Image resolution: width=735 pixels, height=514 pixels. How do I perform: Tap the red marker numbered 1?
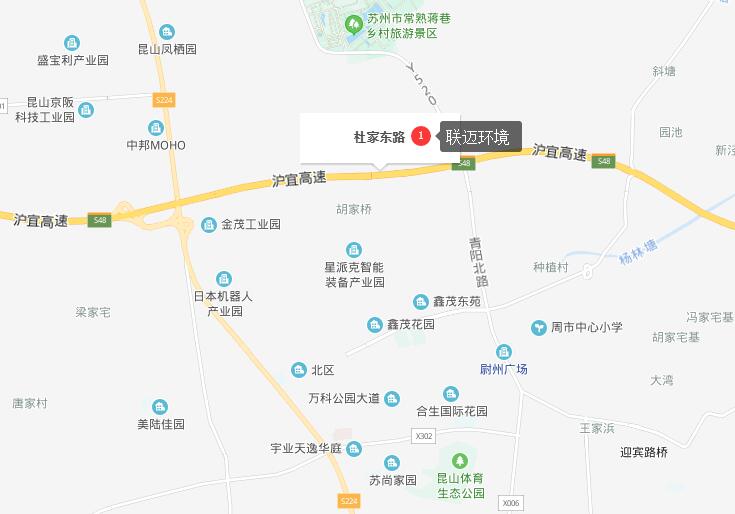421,136
